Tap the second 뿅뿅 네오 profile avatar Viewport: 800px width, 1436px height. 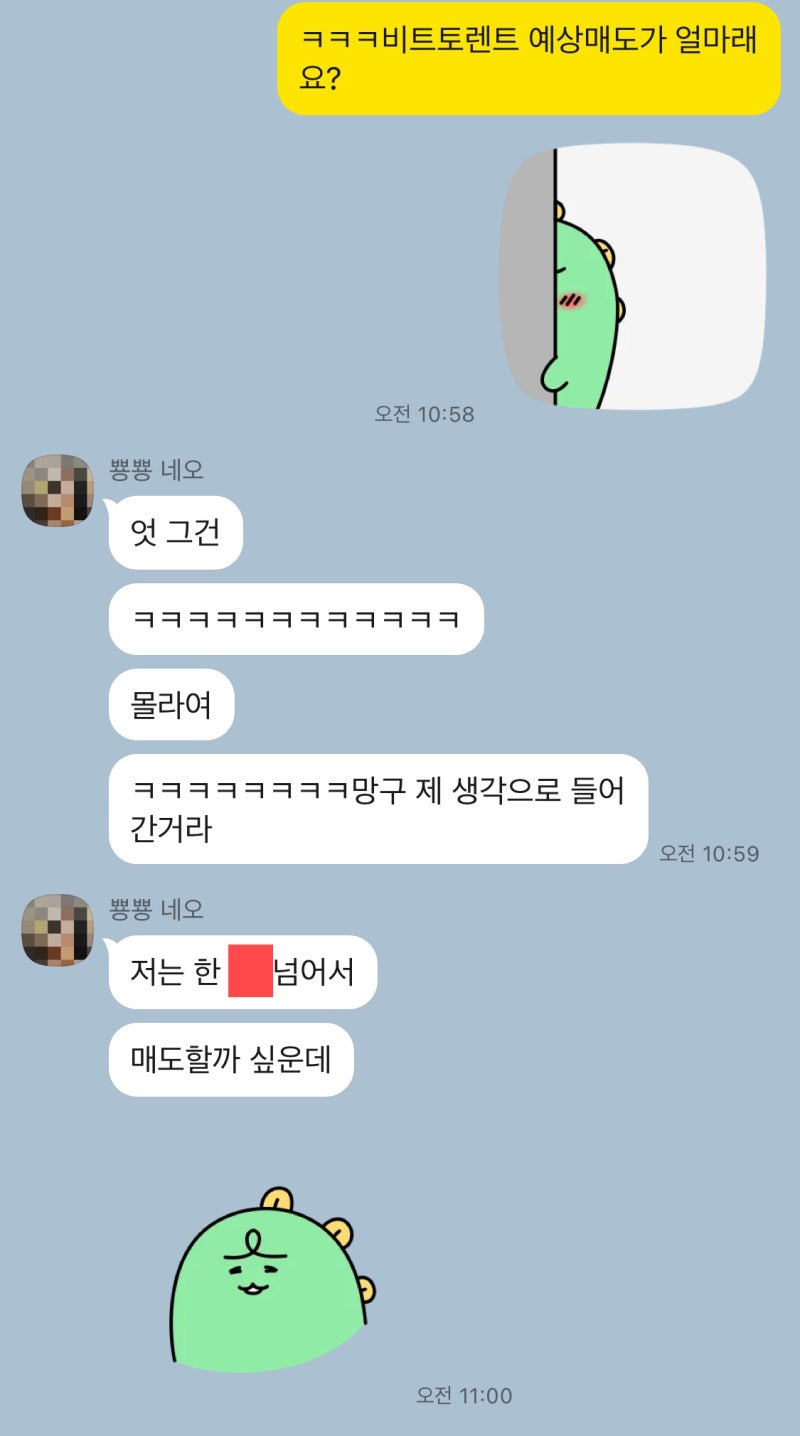coord(58,937)
